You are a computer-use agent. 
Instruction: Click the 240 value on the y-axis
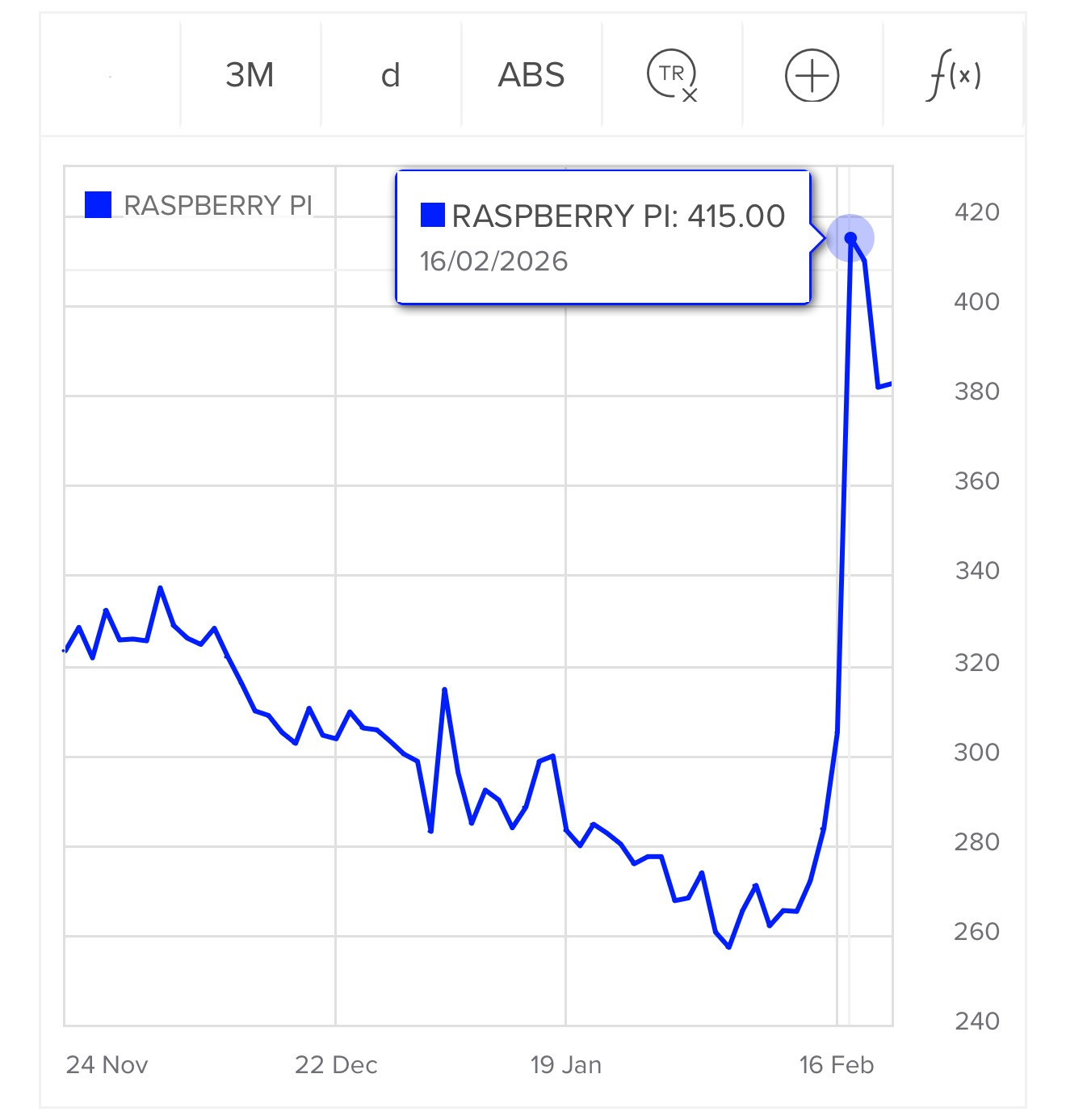point(977,1021)
